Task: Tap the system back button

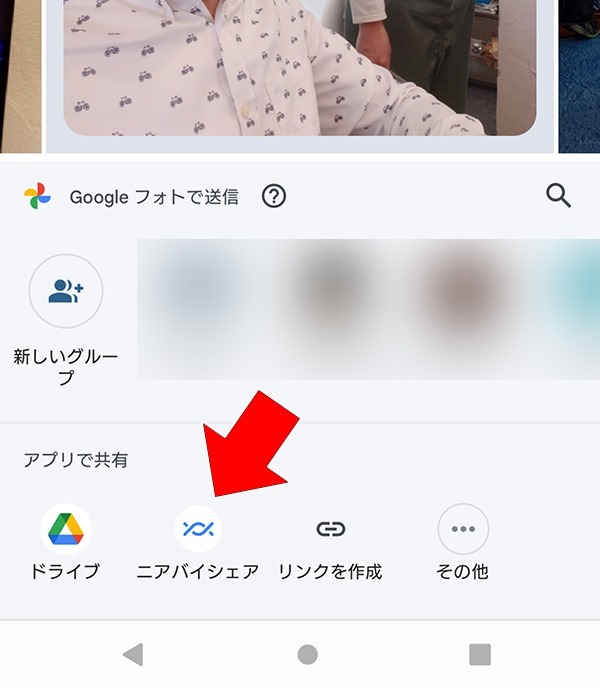Action: 132,654
